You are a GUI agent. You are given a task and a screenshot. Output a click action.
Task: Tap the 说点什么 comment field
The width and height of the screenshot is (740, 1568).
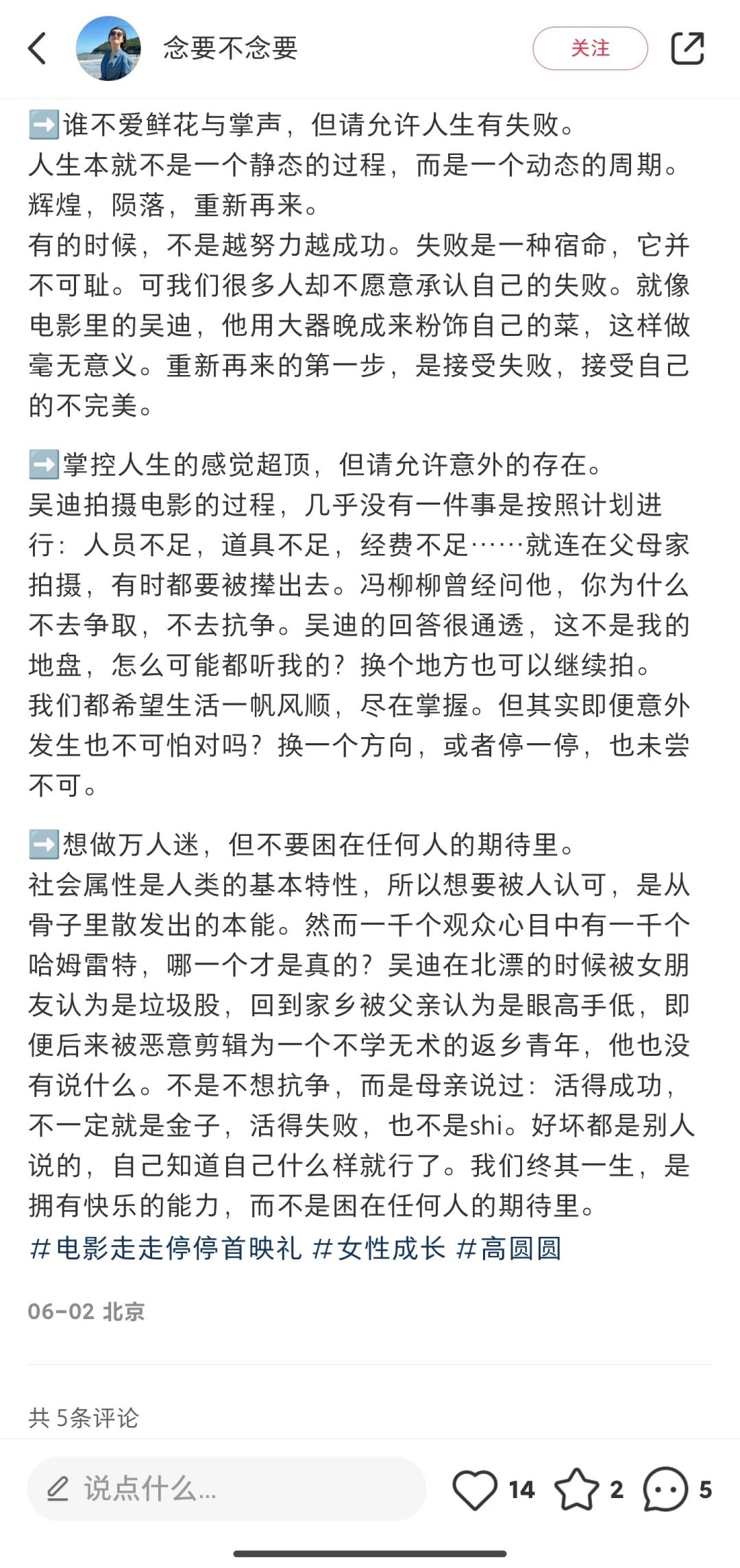click(x=227, y=1488)
